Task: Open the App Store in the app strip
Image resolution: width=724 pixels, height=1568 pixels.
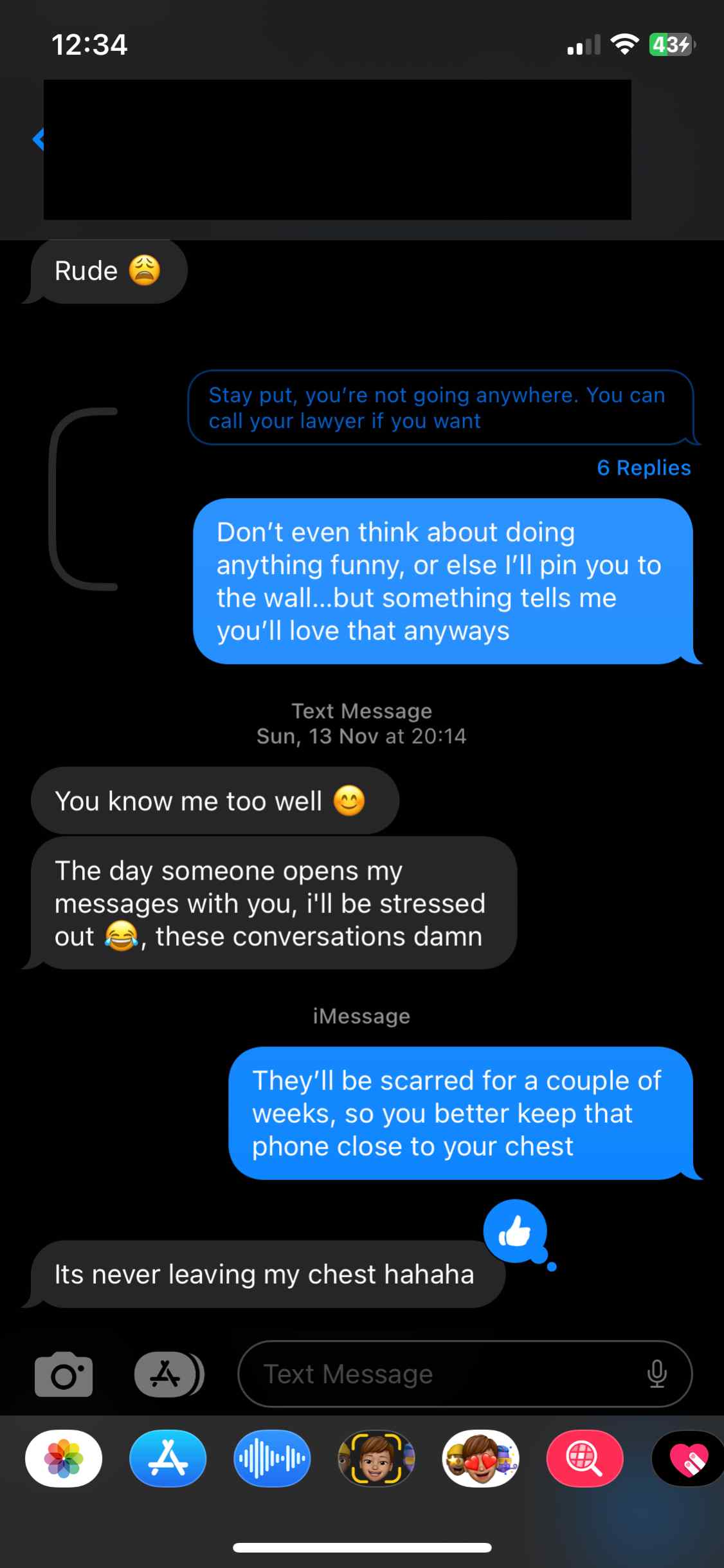Action: [168, 1458]
